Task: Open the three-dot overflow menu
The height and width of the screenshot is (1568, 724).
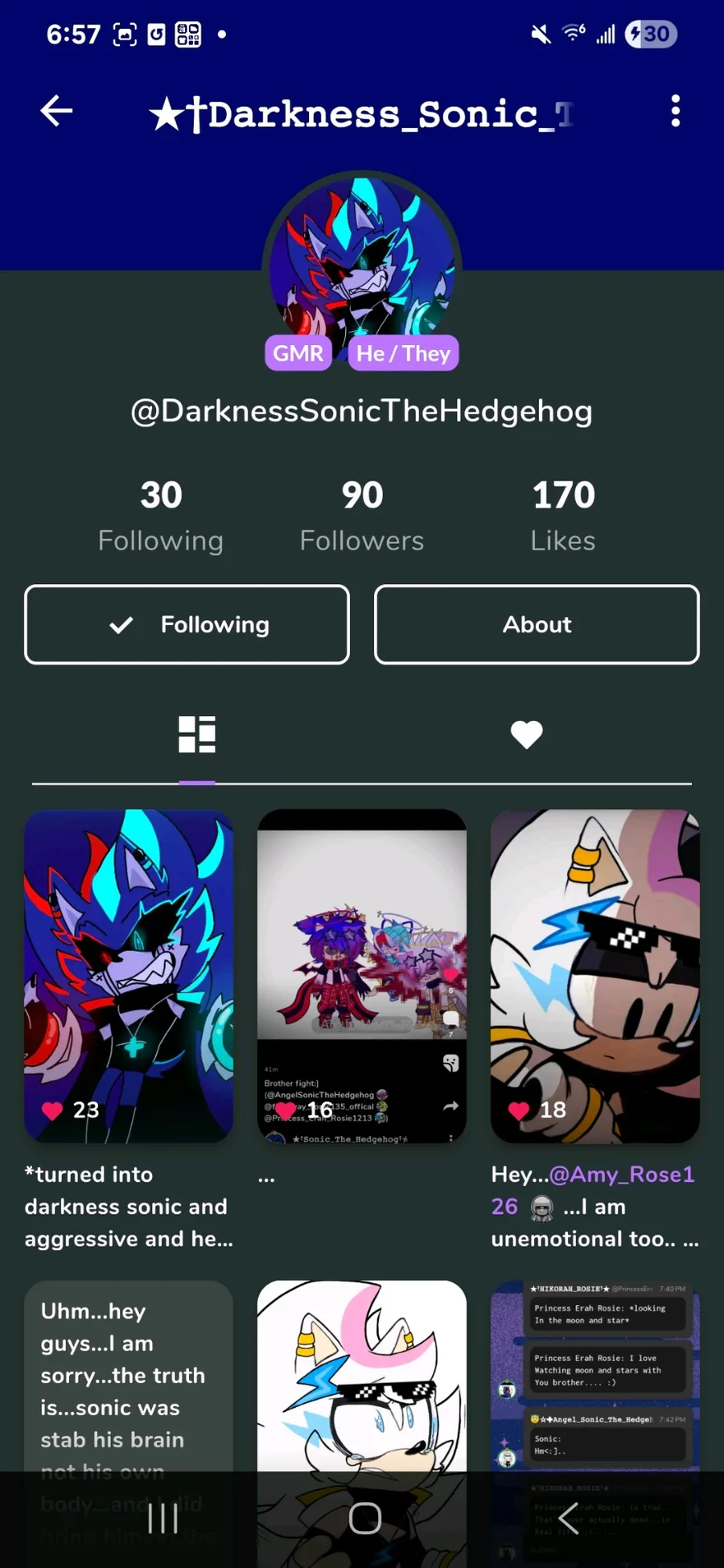Action: [x=676, y=111]
